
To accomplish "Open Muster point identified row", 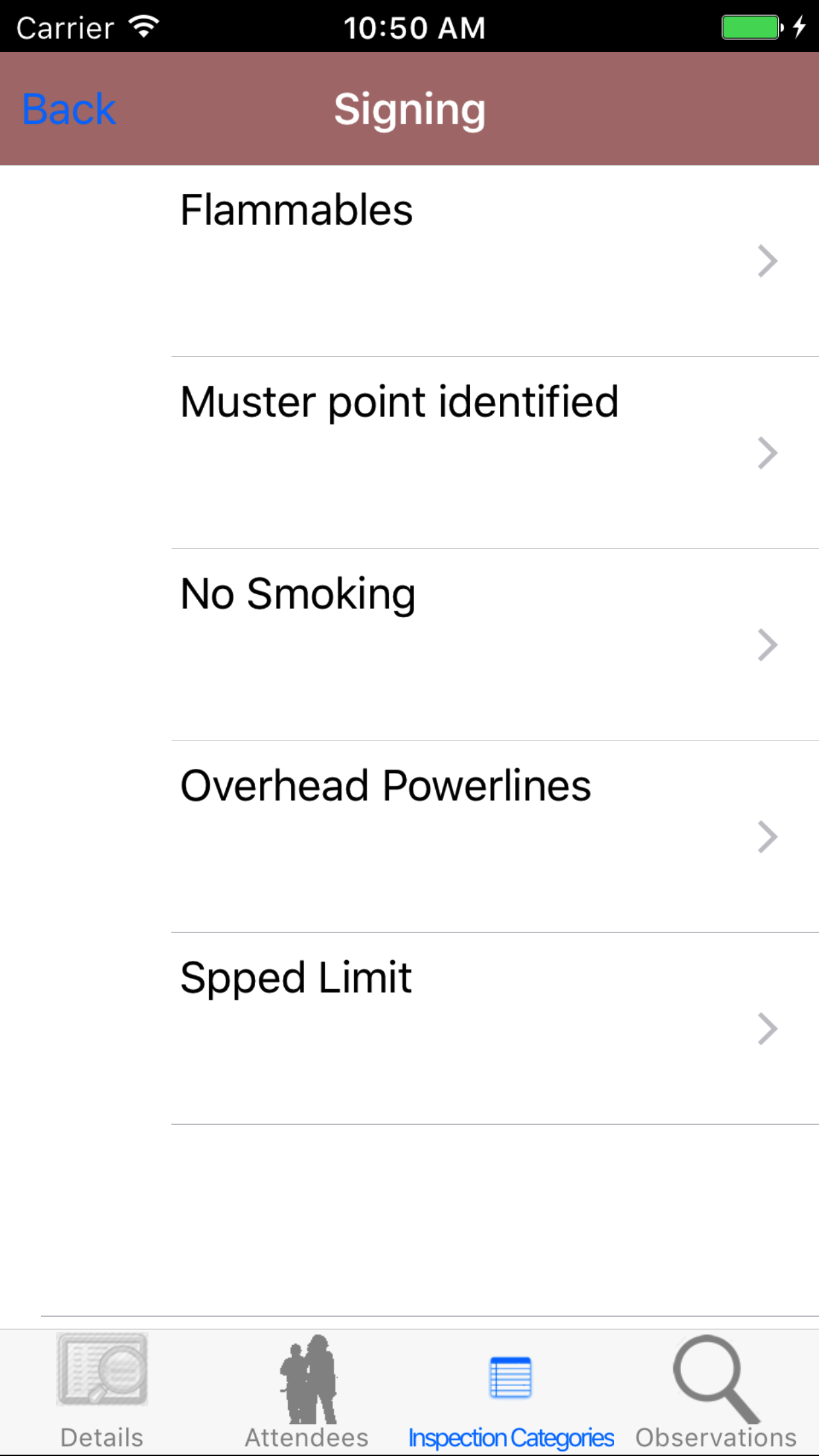I will click(x=462, y=452).
